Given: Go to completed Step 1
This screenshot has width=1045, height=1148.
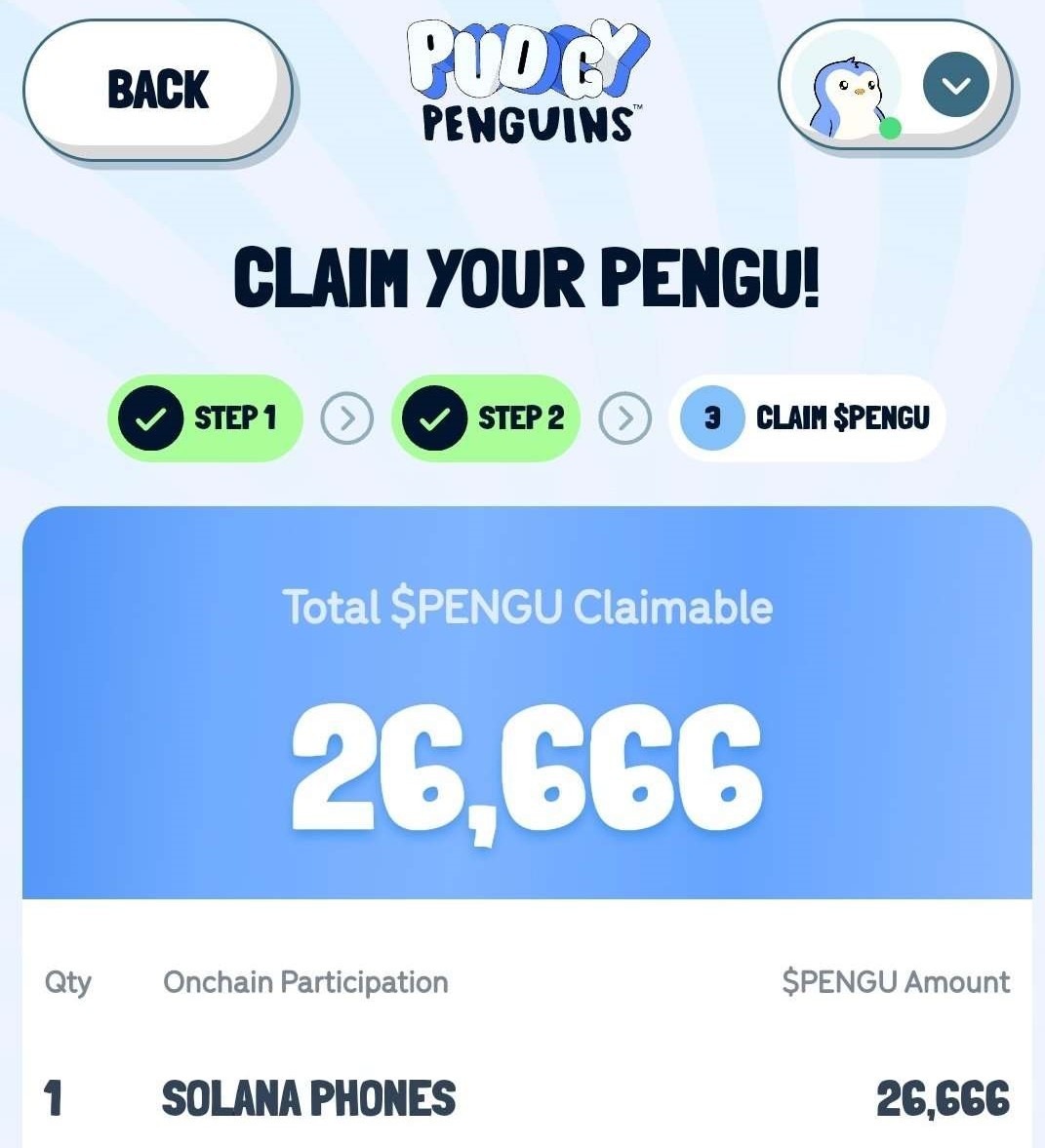Looking at the screenshot, I should pyautogui.click(x=205, y=418).
